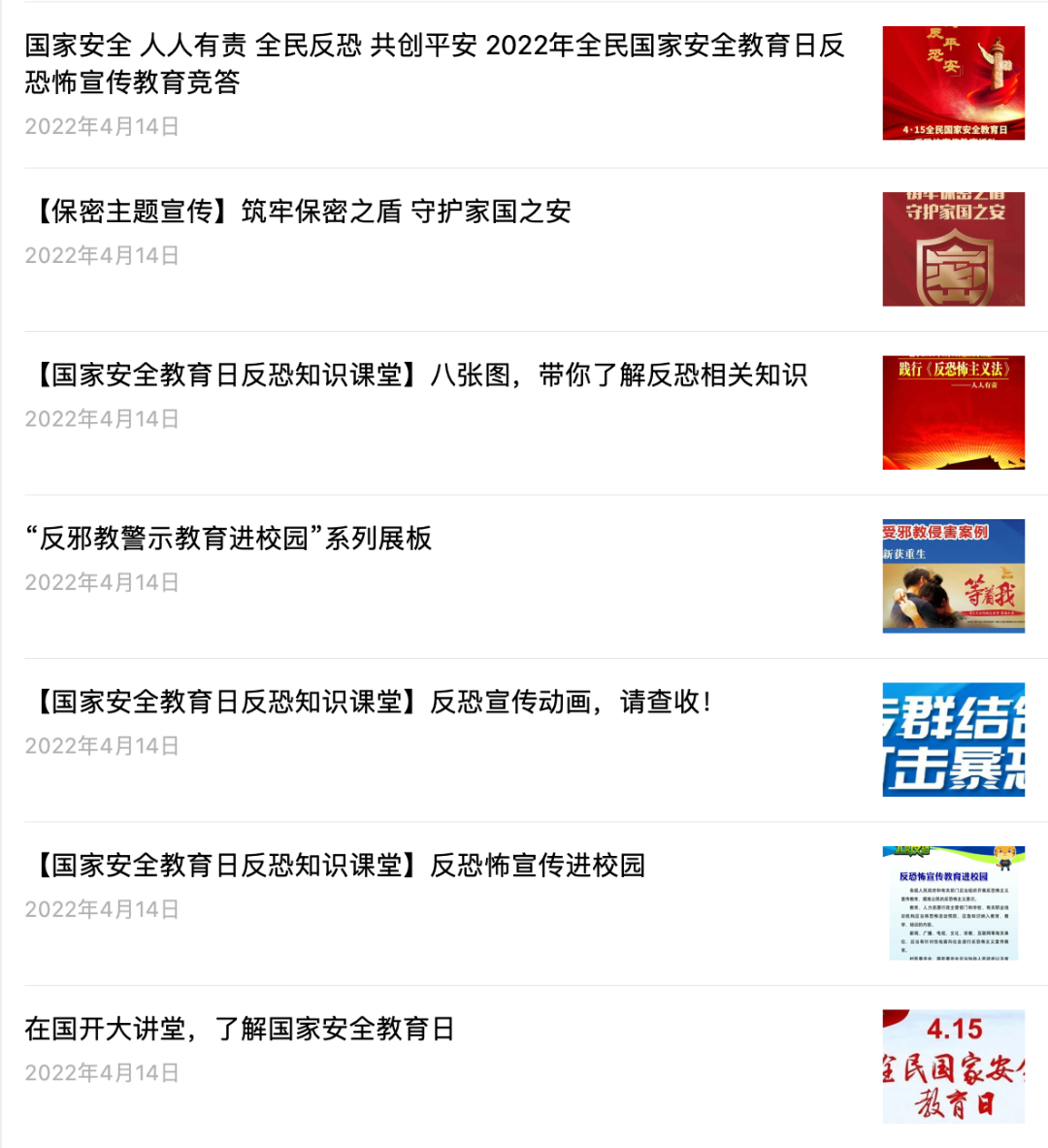Click the date under the 在国开大讲堂 article

click(100, 1071)
